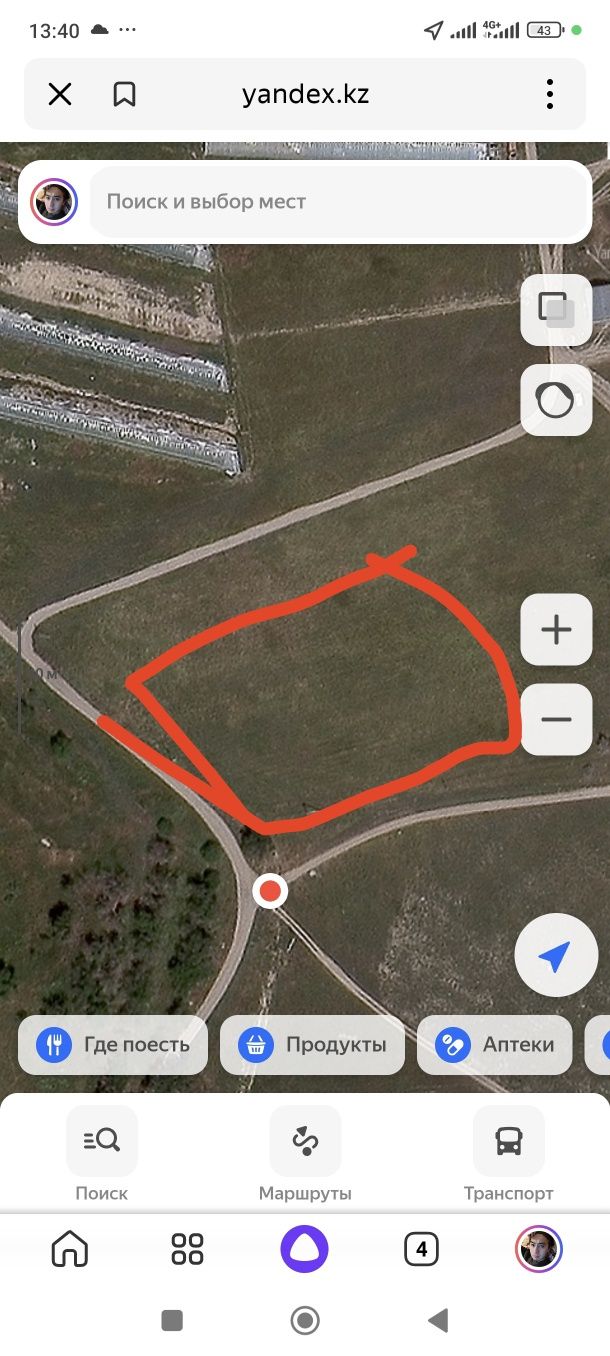
Task: Open the Транспорт tab
Action: pos(508,1153)
